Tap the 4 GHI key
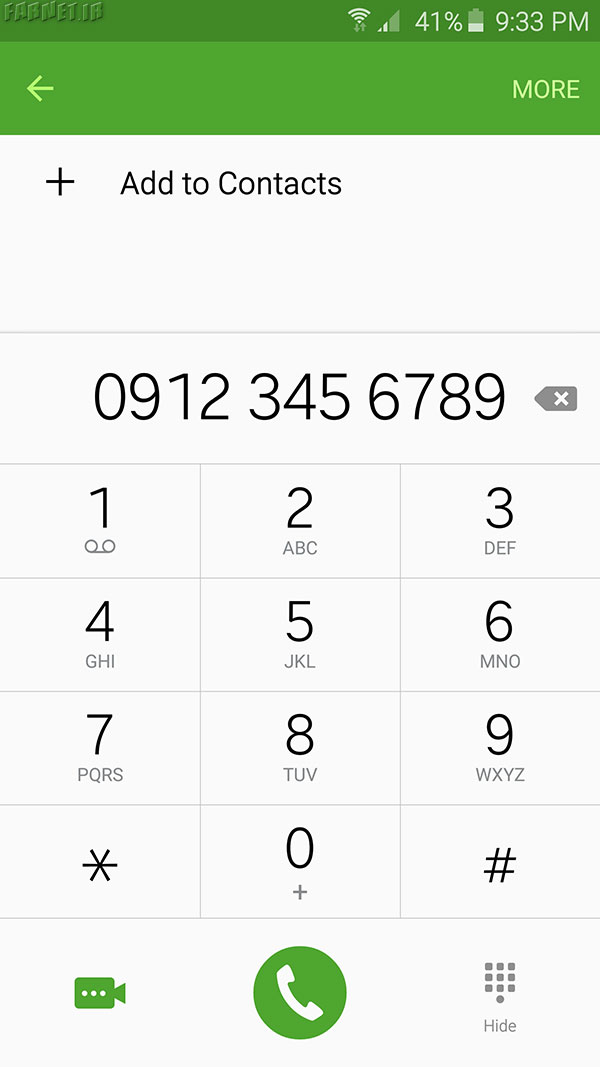Screen dimensions: 600x1067 click(x=100, y=635)
